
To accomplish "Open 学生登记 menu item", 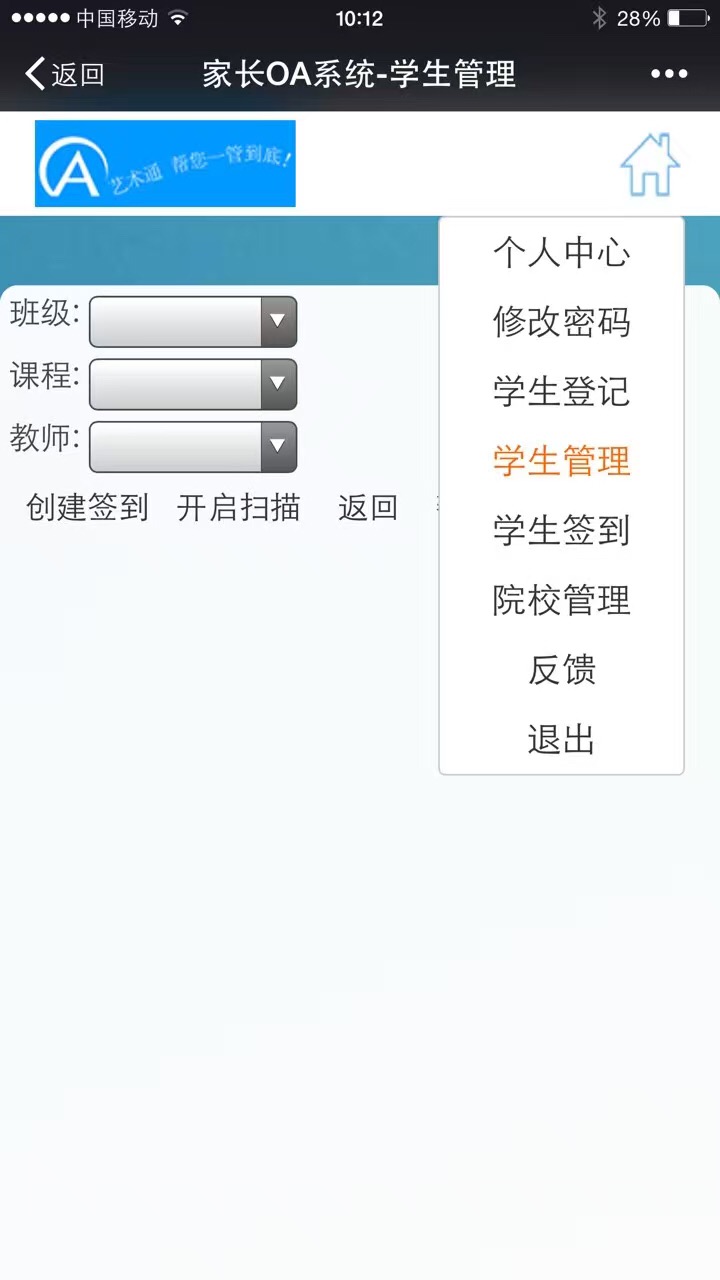I will (561, 391).
